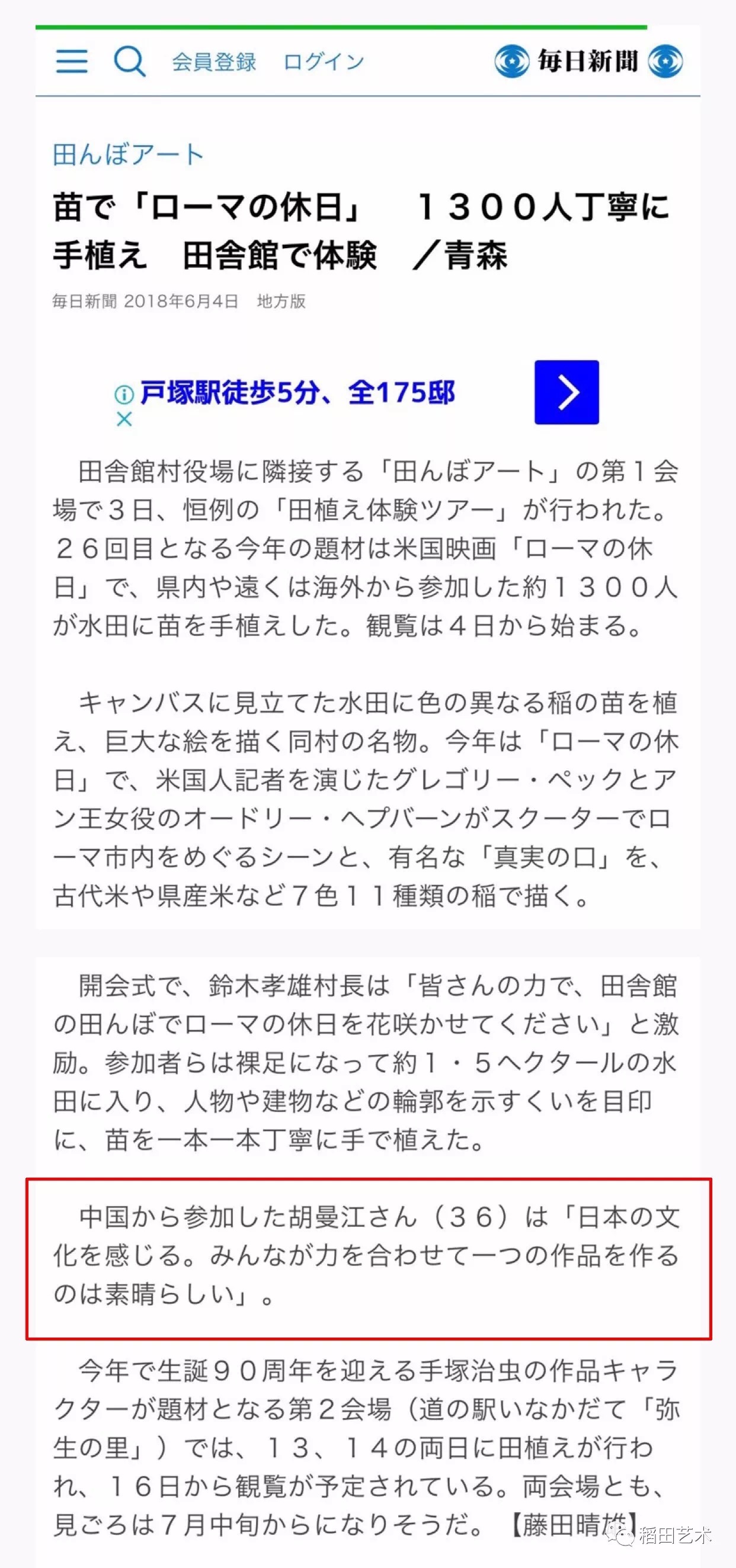Dismiss the ad with the X icon
Screen dimensions: 736x1568
point(124,419)
